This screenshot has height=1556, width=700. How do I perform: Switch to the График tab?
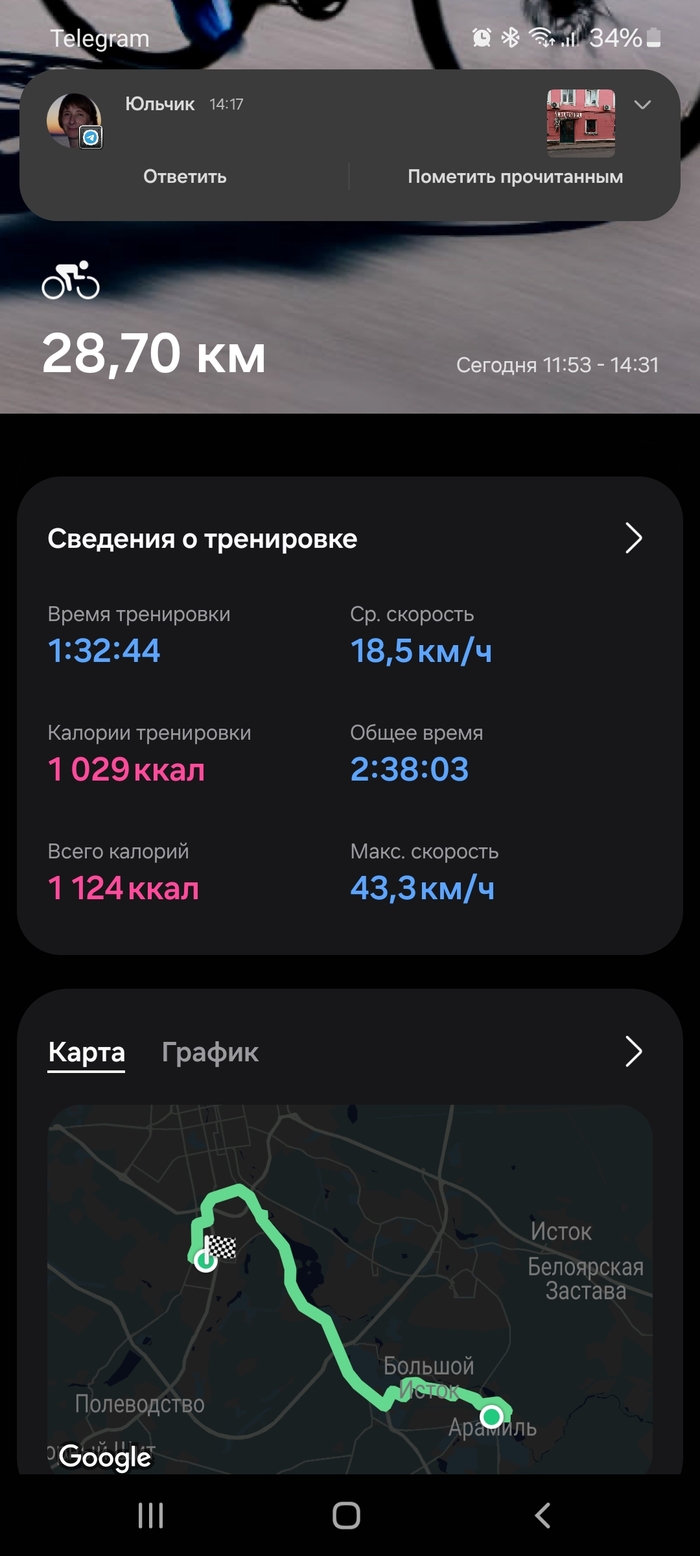[210, 1052]
